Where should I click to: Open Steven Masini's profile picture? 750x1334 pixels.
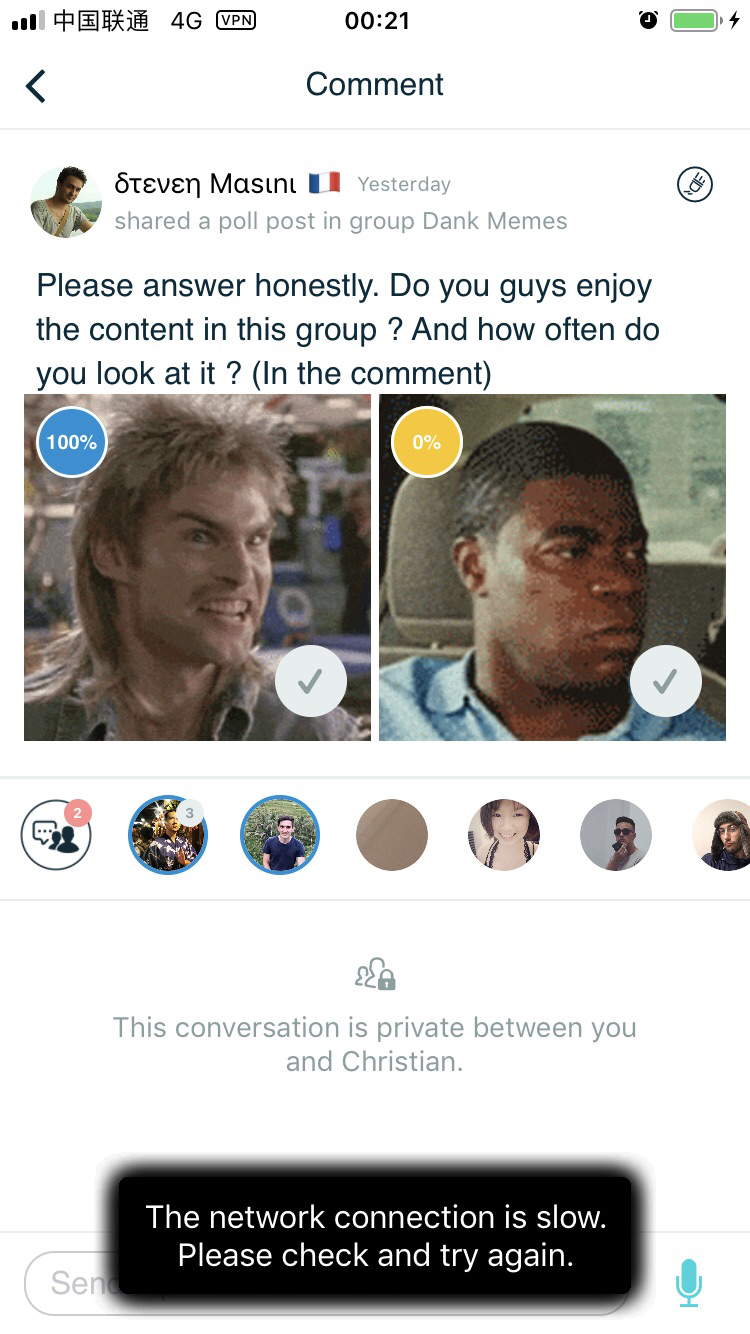(66, 201)
